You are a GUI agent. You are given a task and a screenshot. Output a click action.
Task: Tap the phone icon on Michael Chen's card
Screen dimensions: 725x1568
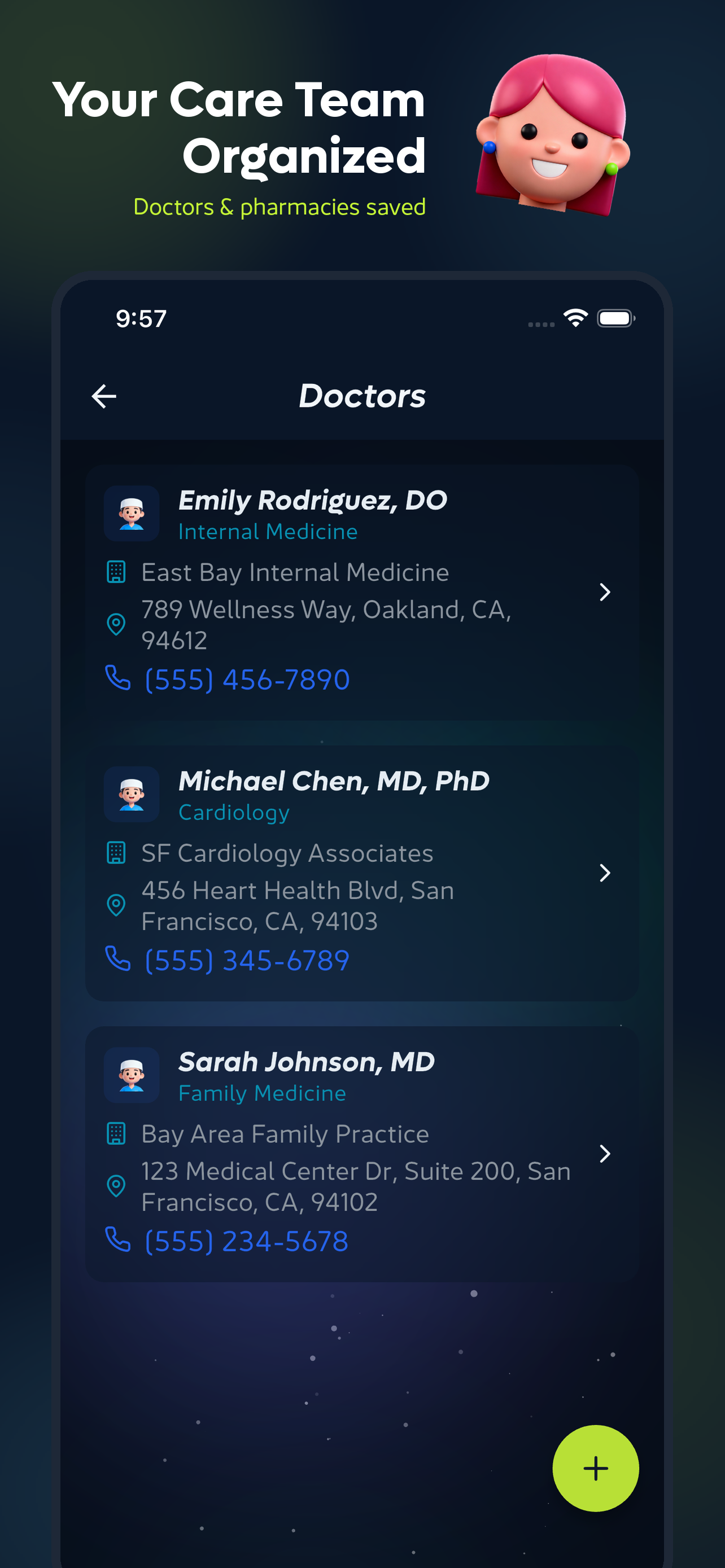(x=117, y=959)
